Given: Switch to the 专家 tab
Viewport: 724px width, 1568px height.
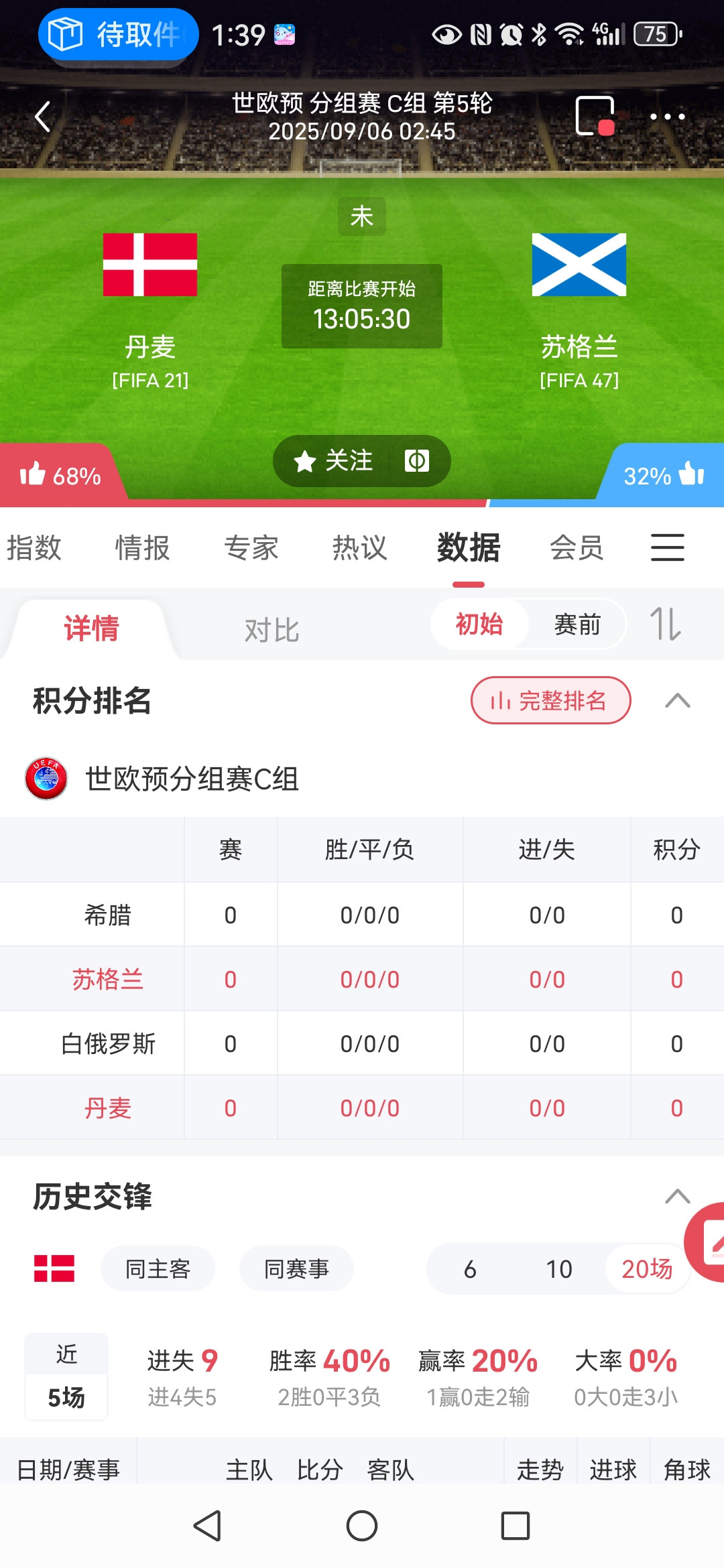Looking at the screenshot, I should pos(251,547).
